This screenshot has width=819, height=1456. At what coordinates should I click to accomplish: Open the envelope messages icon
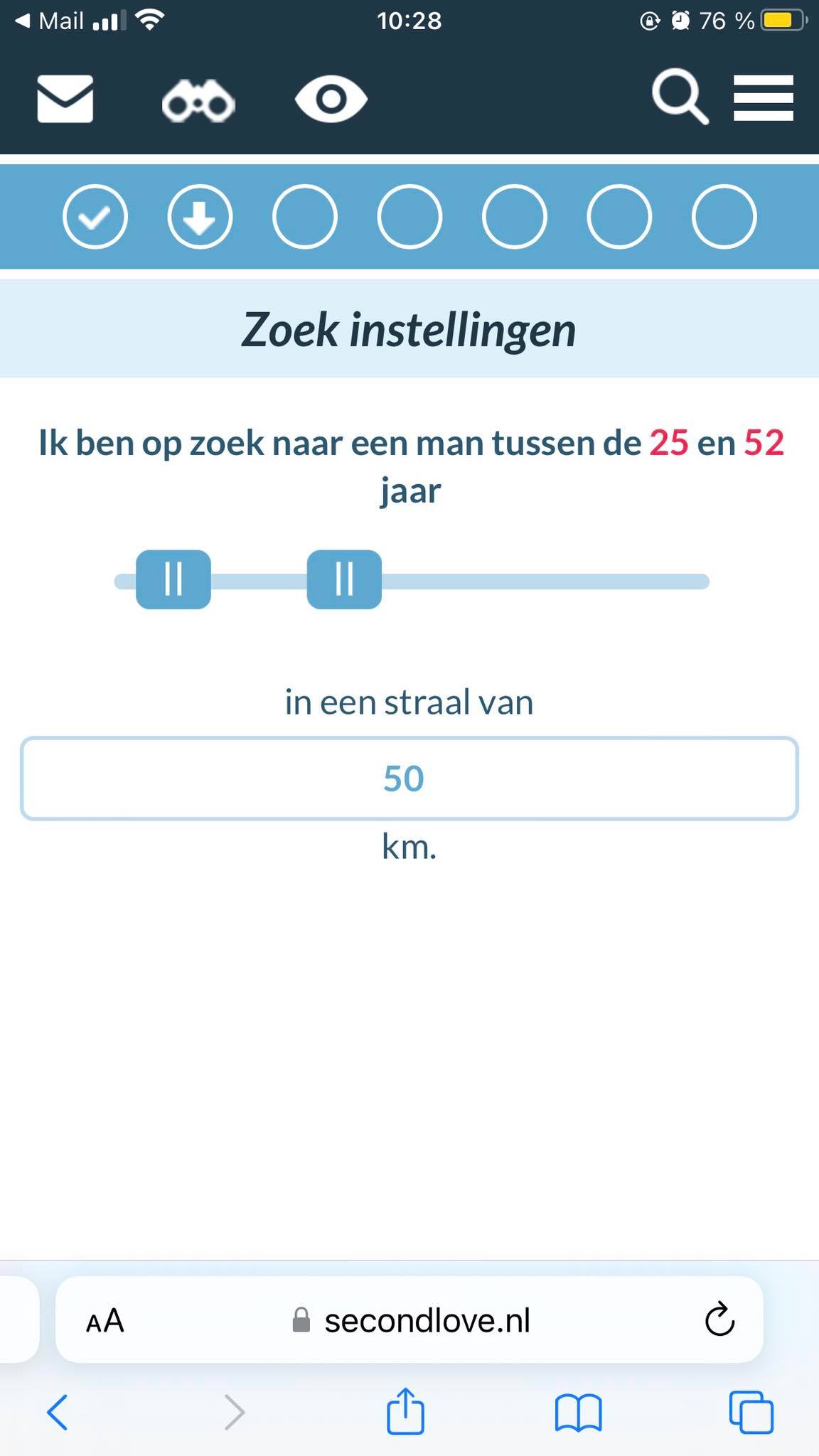coord(65,99)
